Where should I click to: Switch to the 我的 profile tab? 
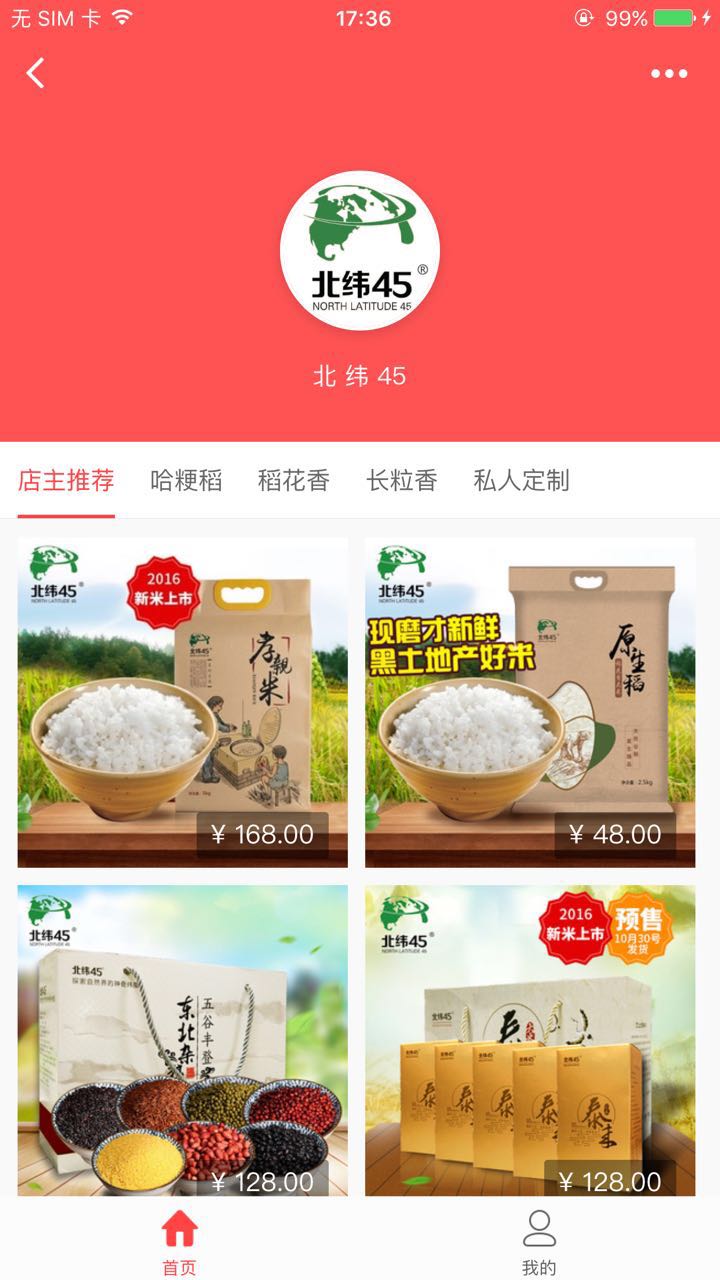coord(539,1240)
